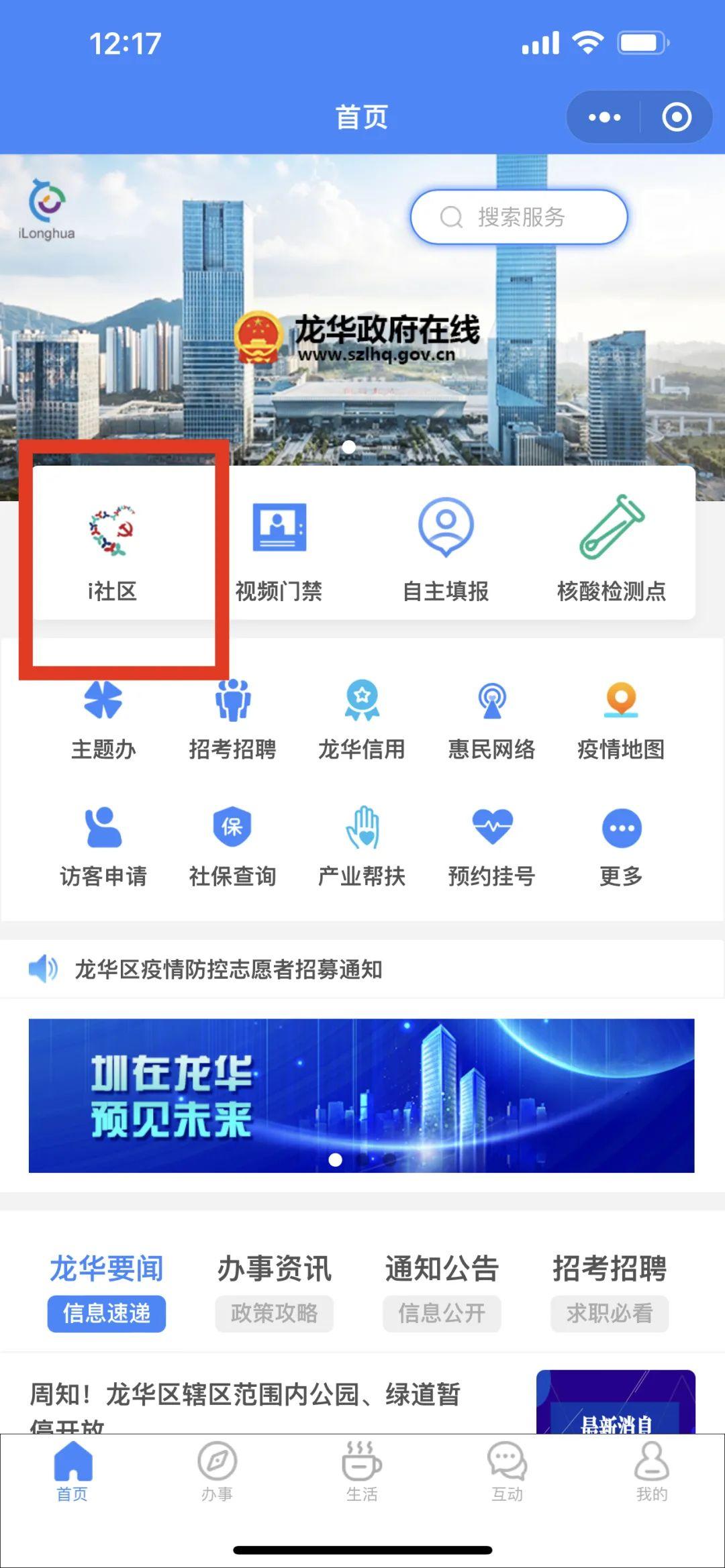Open 社保查询
The image size is (725, 1568).
tap(232, 847)
